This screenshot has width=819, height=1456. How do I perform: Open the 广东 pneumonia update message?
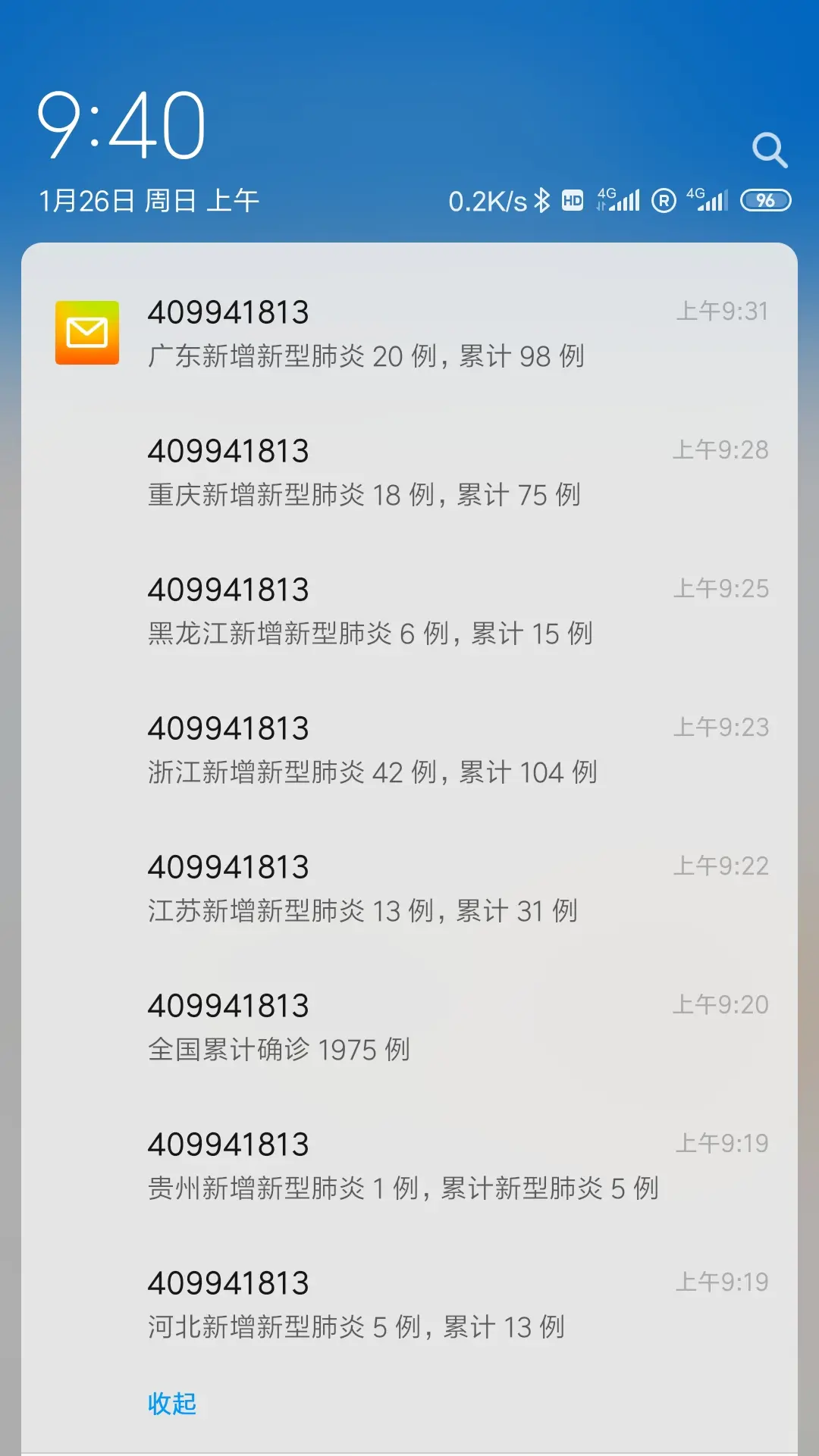click(409, 333)
